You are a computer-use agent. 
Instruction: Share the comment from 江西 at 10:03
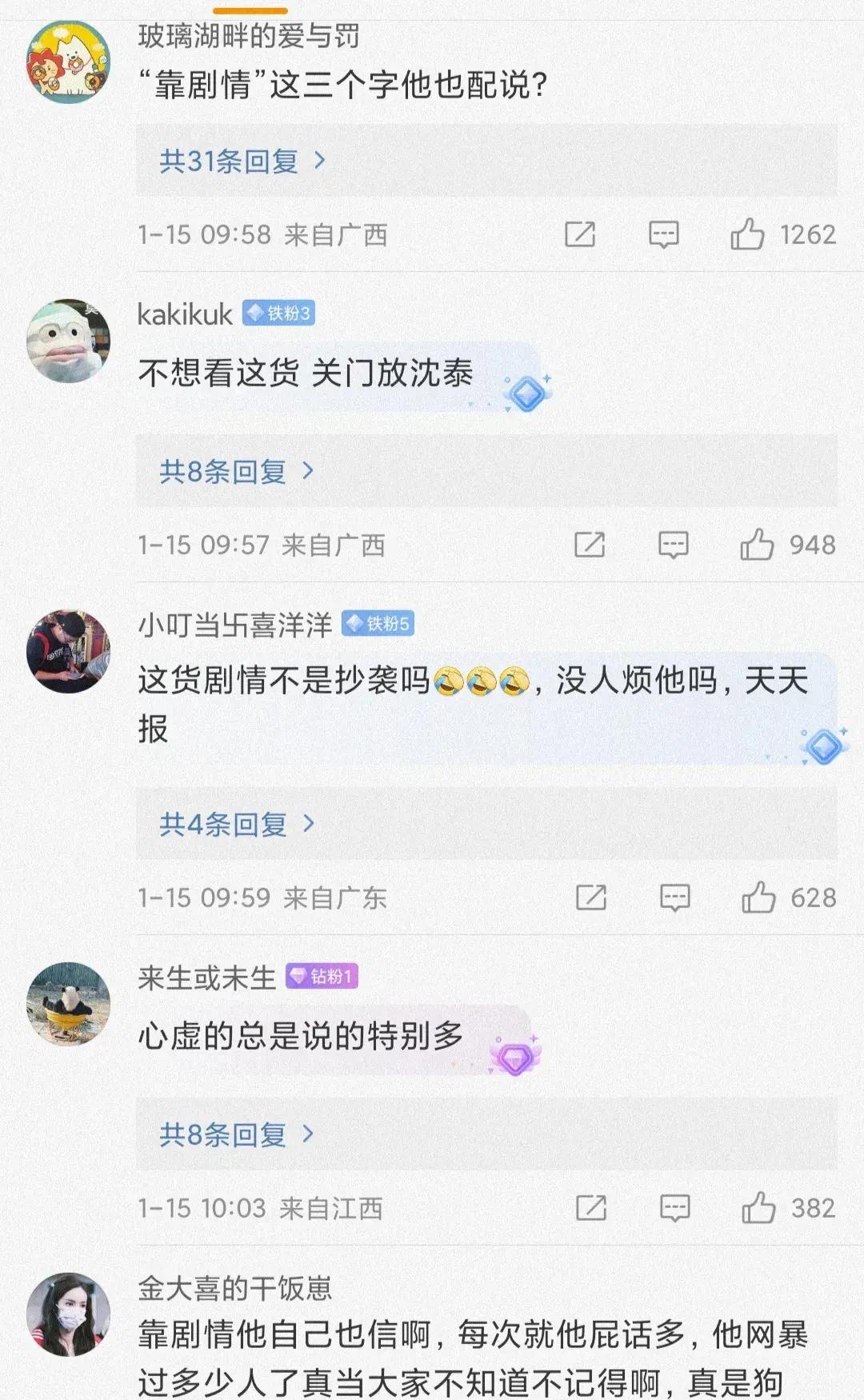coord(591,1208)
